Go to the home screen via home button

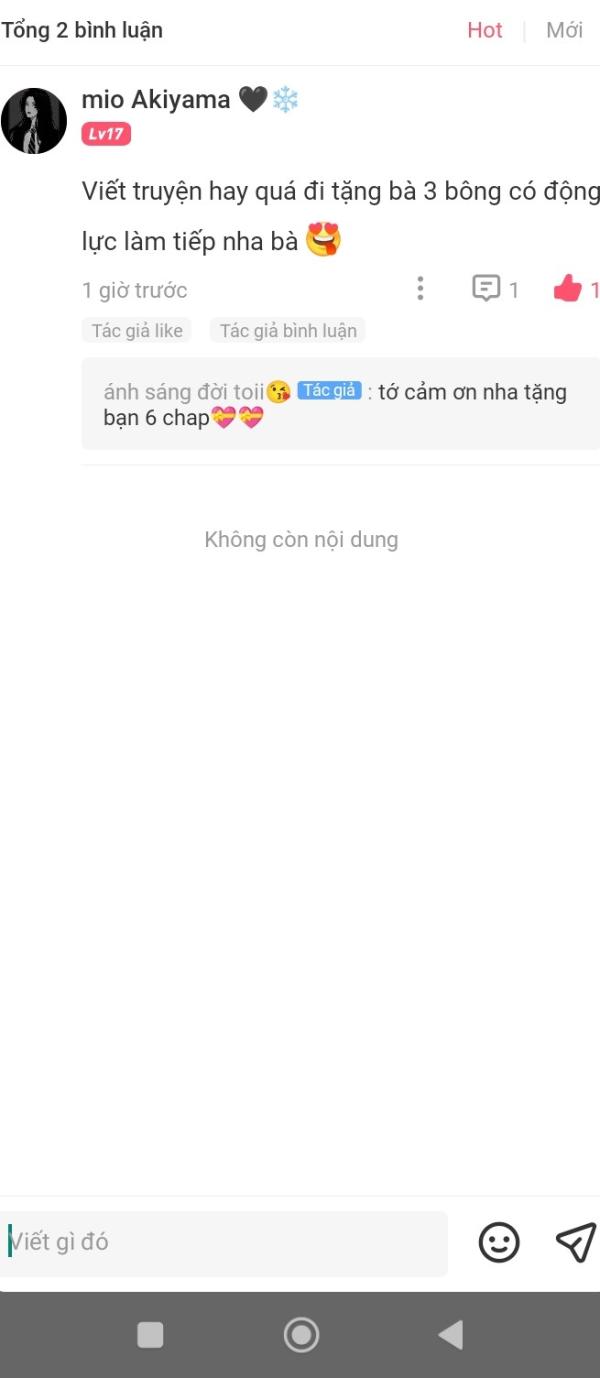301,1334
